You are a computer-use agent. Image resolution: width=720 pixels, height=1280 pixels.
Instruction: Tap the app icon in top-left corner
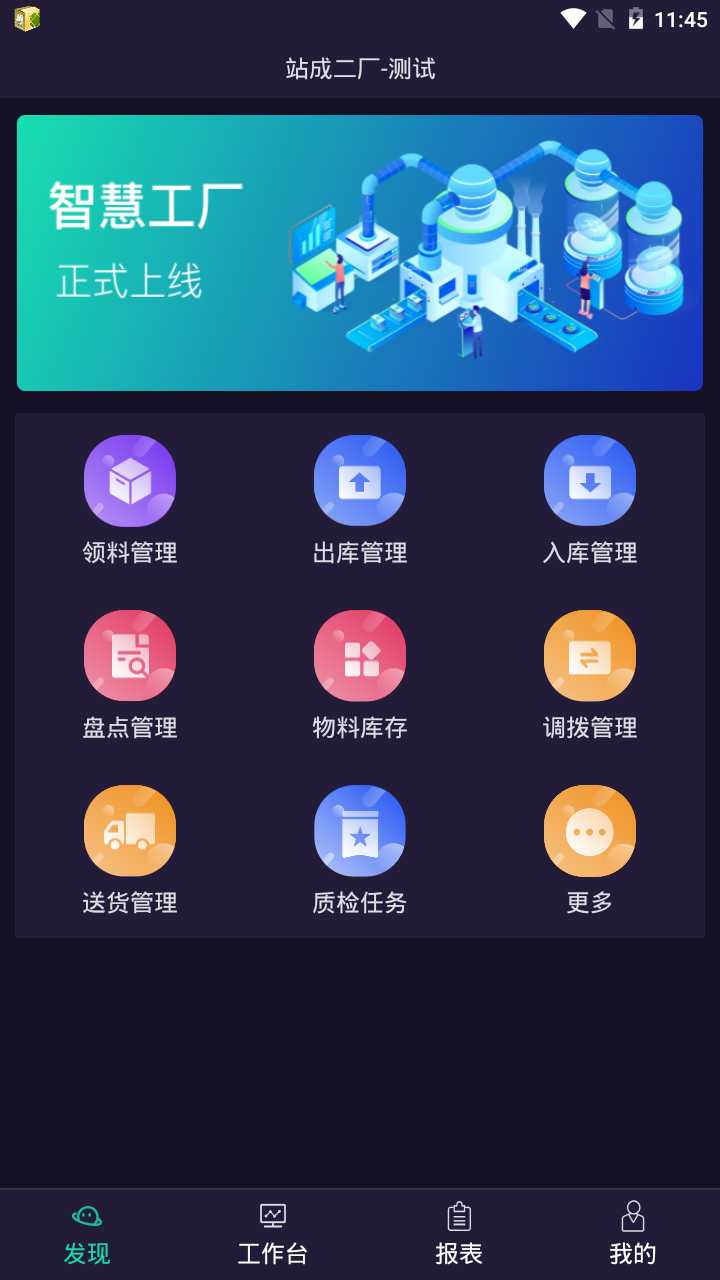[x=27, y=18]
